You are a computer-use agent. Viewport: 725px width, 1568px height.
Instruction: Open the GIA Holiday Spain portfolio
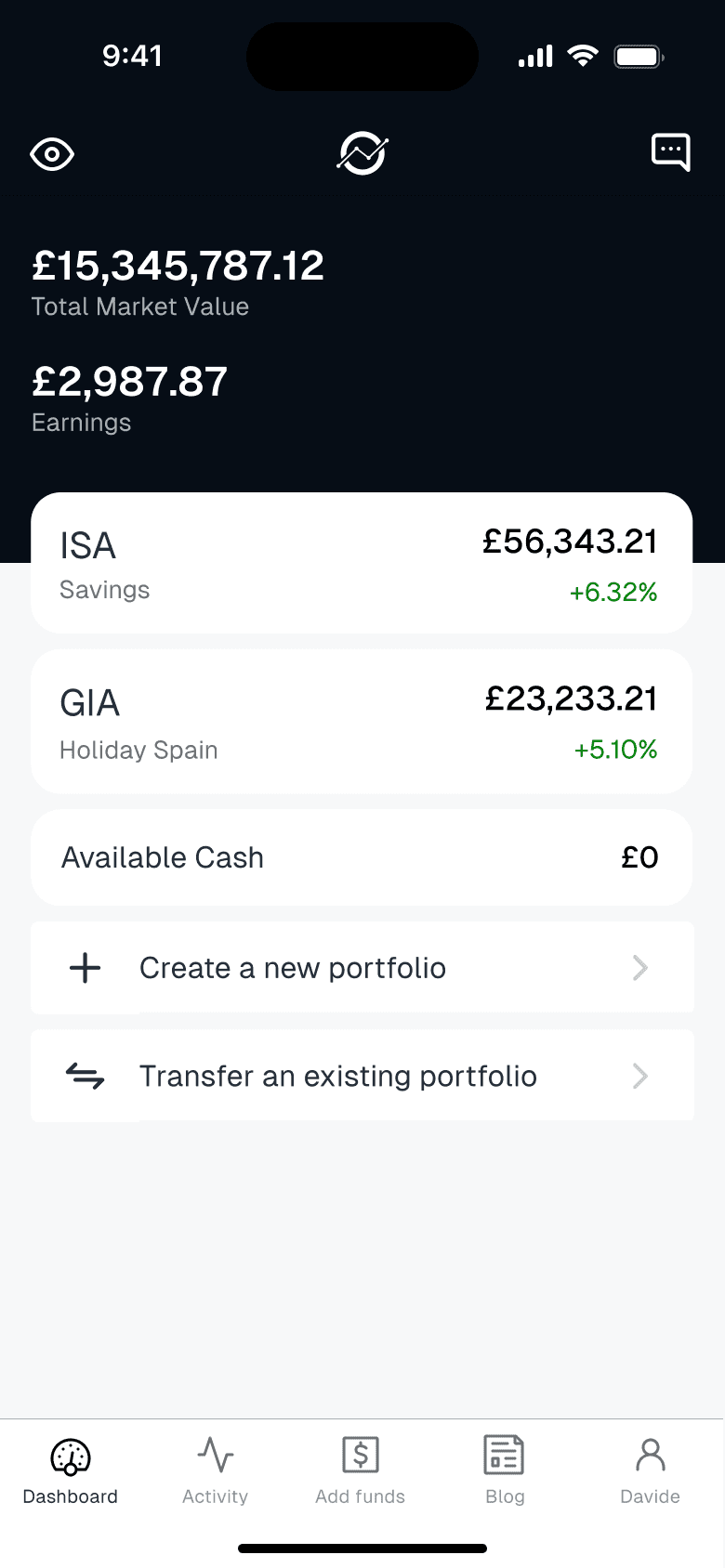362,722
